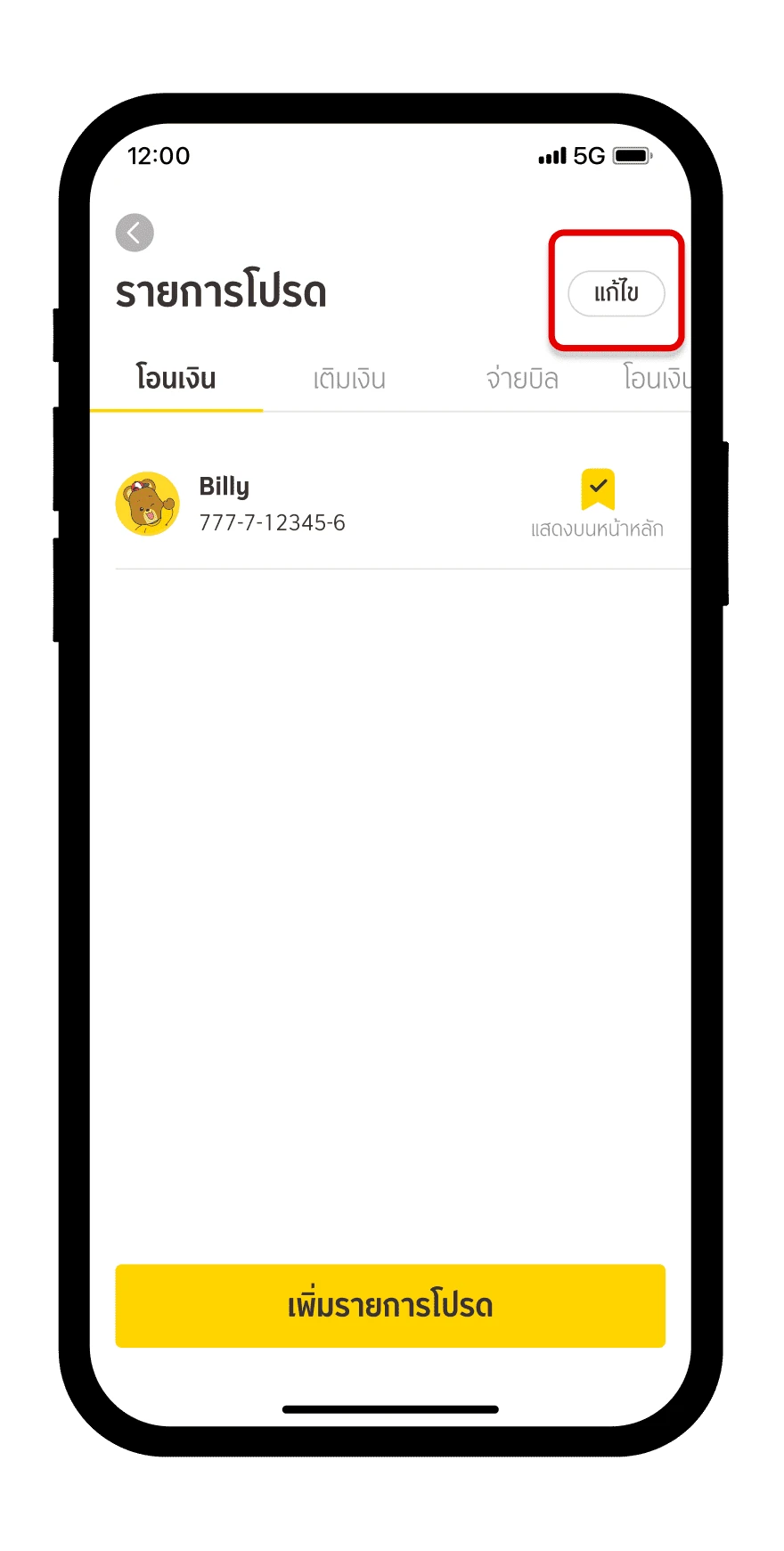Go back using the arrow icon
Image resolution: width=784 pixels, height=1551 pixels.
point(135,234)
